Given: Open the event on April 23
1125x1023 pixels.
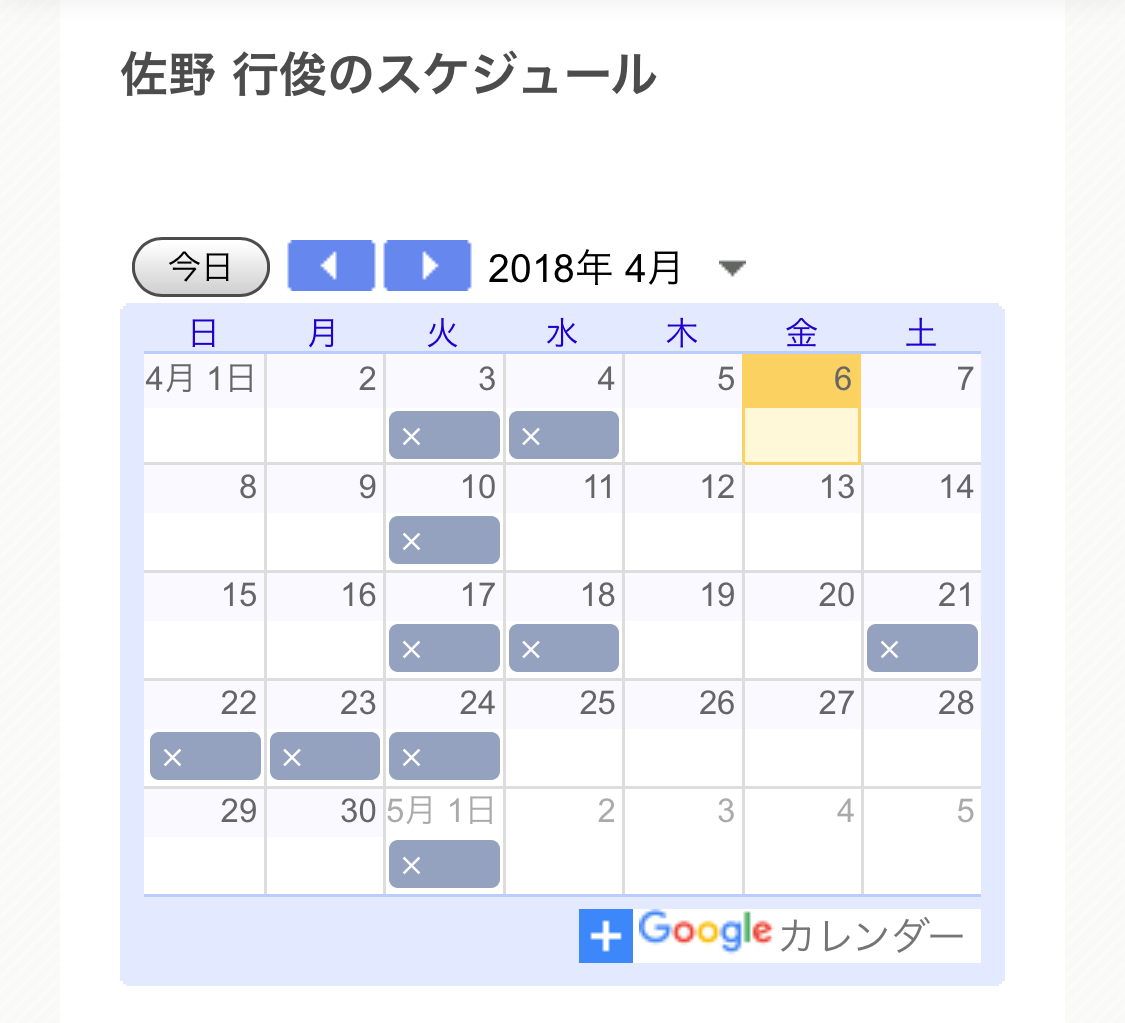Looking at the screenshot, I should pyautogui.click(x=324, y=756).
